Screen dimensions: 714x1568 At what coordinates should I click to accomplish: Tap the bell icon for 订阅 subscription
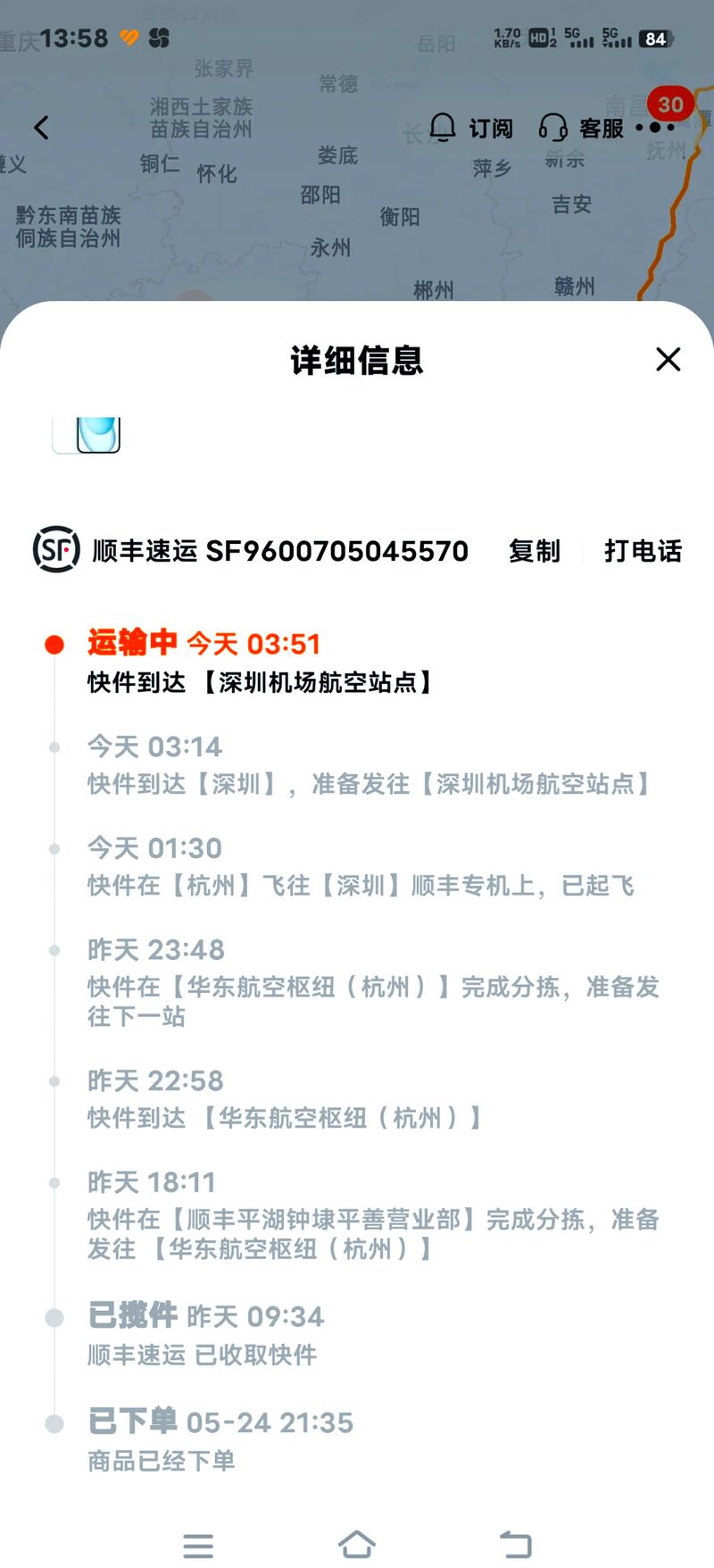[441, 128]
